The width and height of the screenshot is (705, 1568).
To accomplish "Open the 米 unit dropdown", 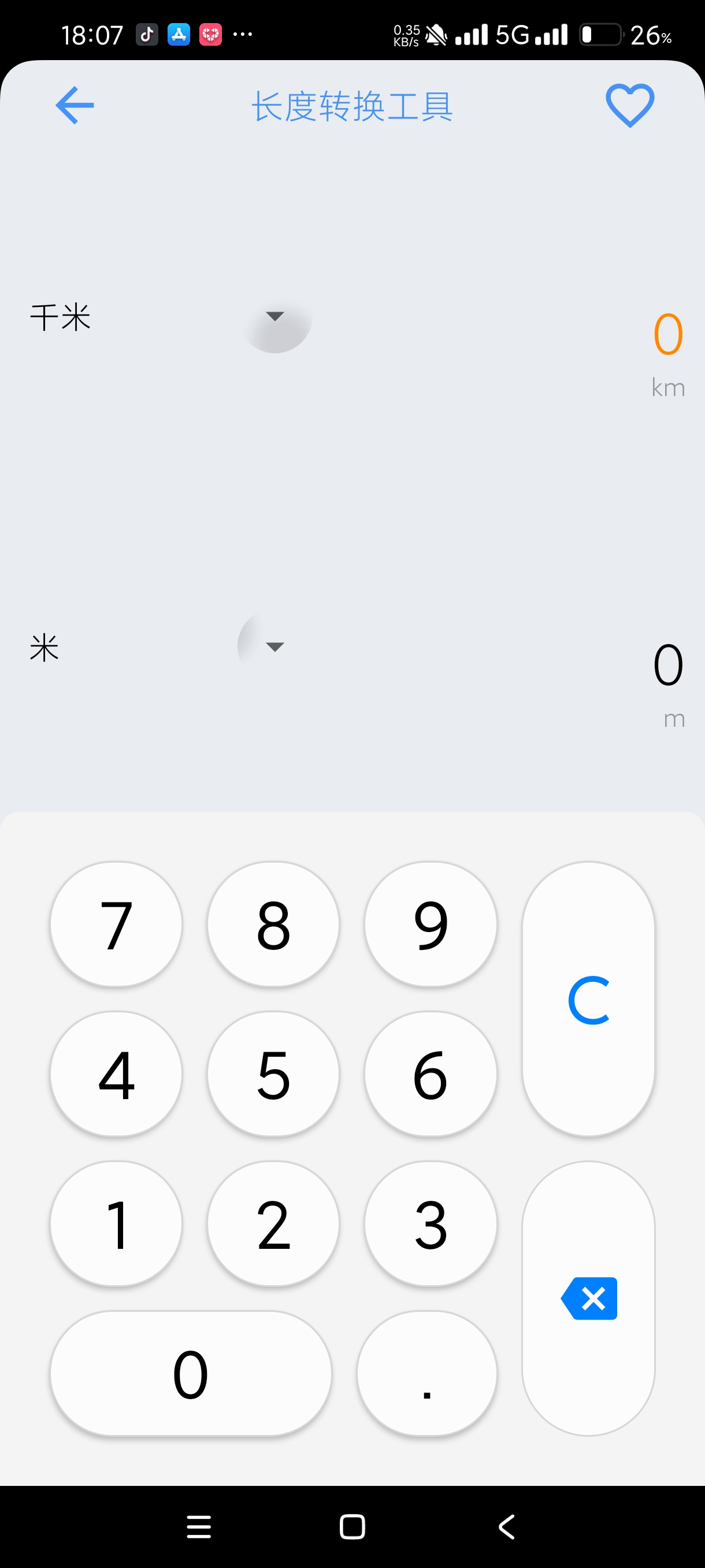I will click(275, 646).
